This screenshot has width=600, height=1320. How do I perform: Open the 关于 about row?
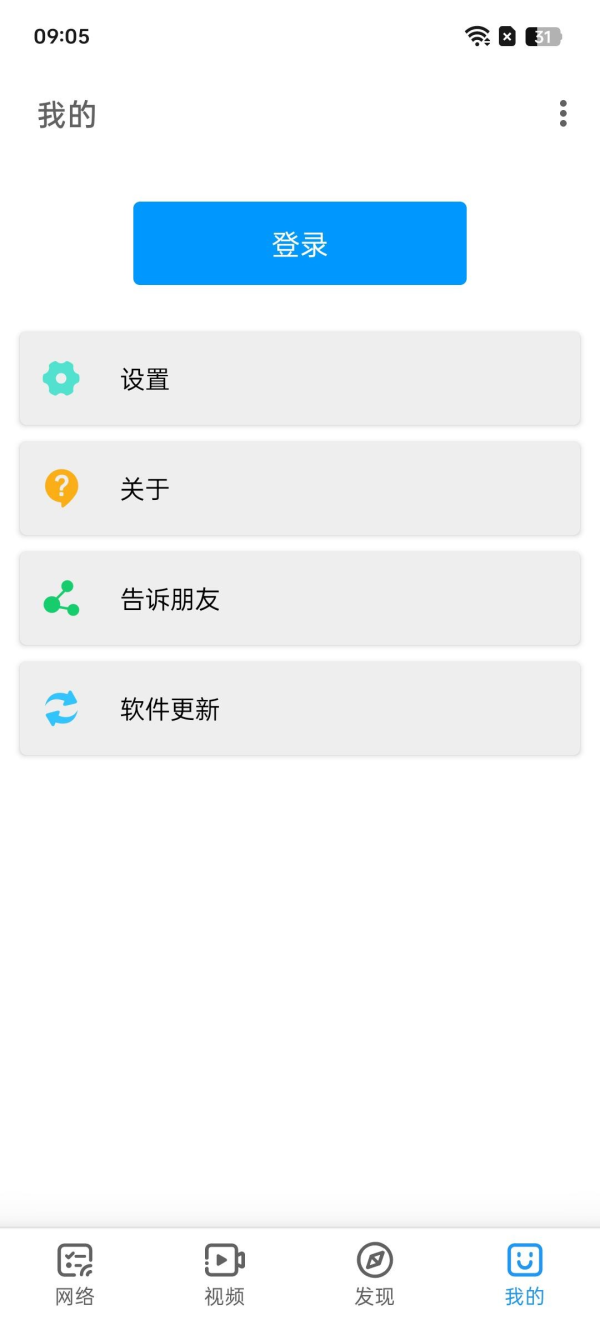click(x=300, y=489)
